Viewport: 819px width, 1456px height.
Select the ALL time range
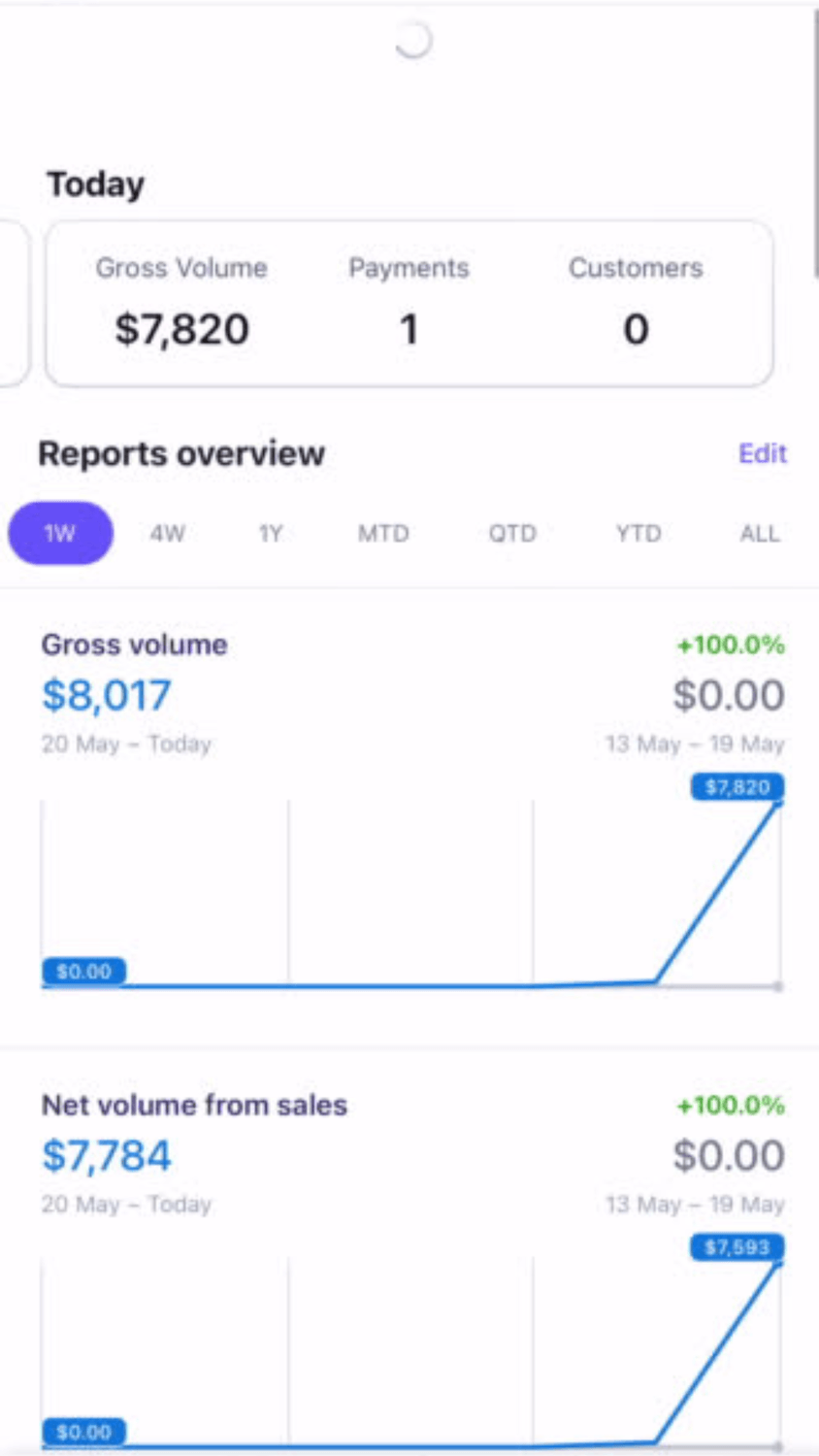click(x=759, y=533)
